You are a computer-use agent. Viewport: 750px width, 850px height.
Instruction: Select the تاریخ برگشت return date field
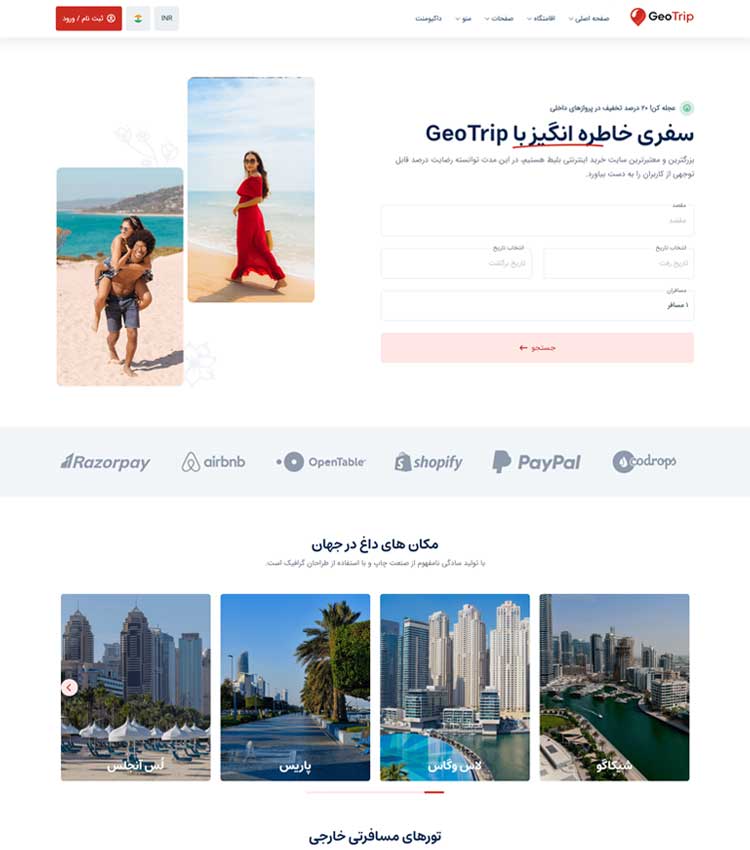tap(456, 262)
